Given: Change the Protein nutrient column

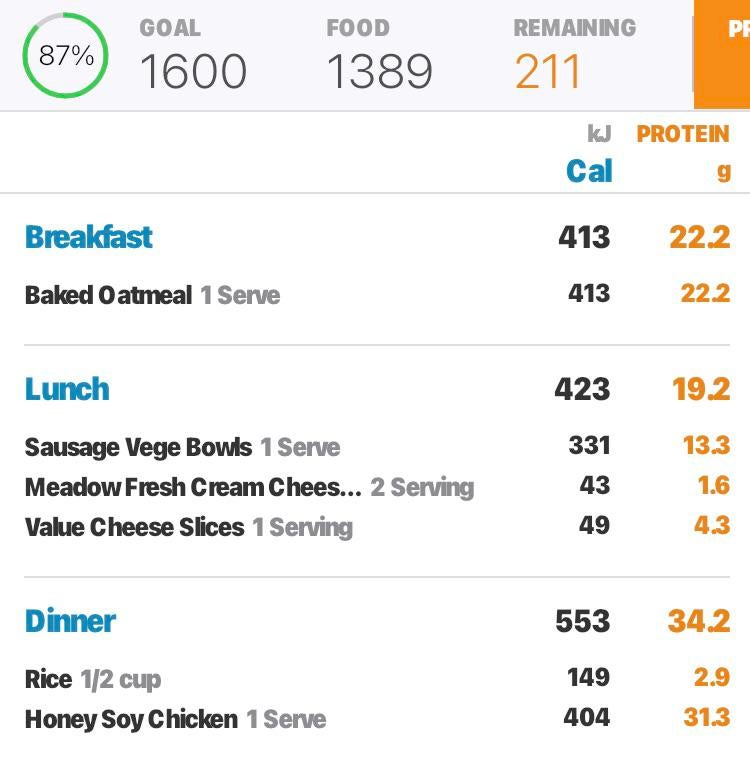Looking at the screenshot, I should (x=683, y=150).
